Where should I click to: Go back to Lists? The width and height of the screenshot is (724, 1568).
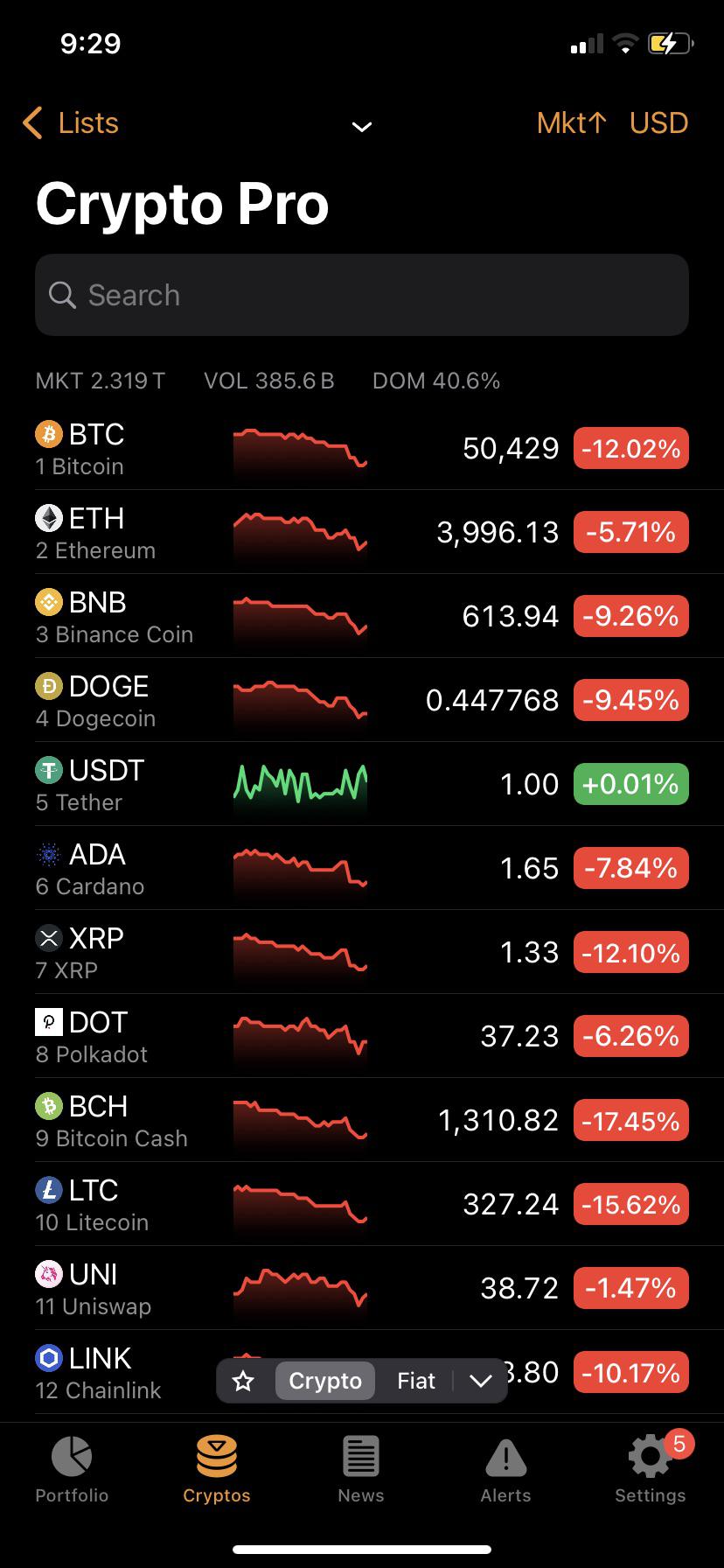[x=72, y=123]
